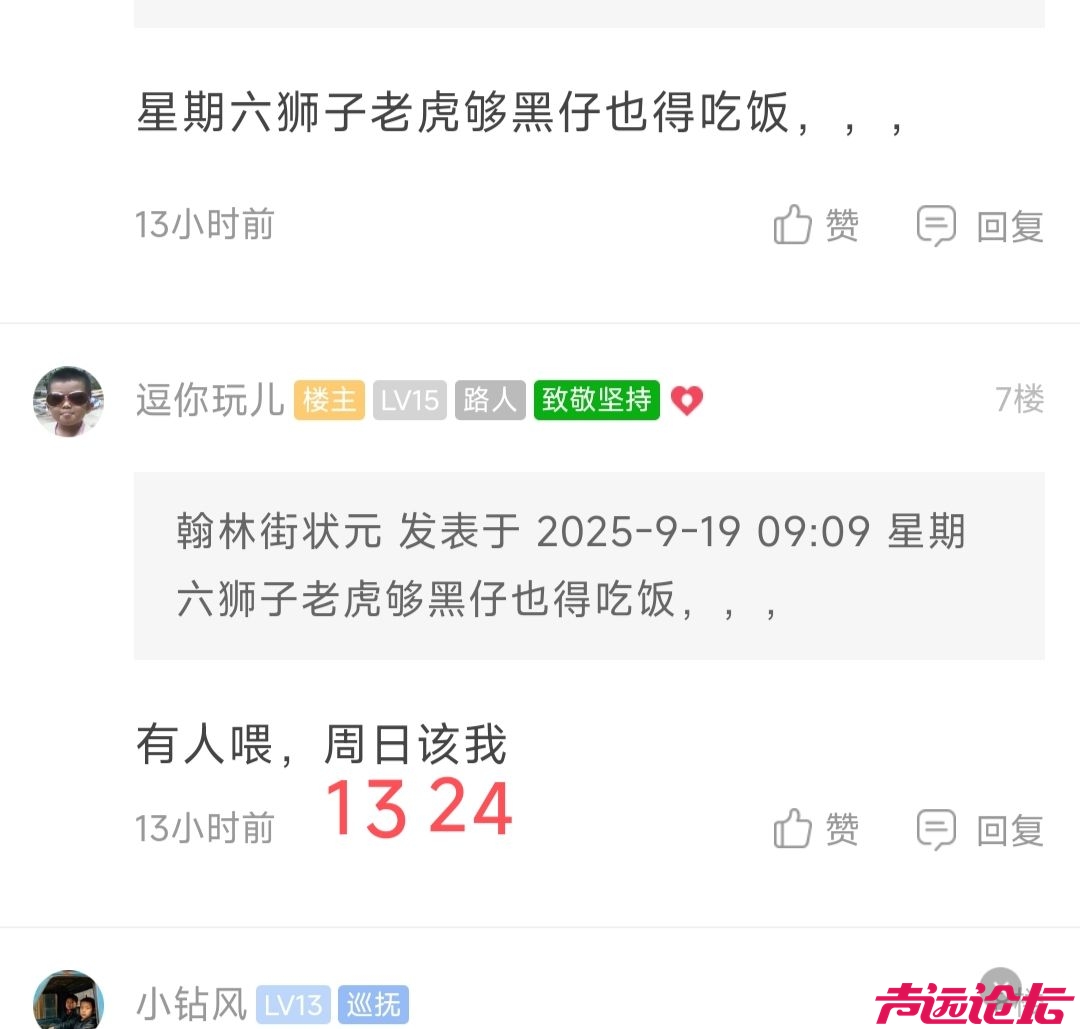Like the reply '有人喂，周日该我'
The width and height of the screenshot is (1080, 1029).
tap(816, 829)
